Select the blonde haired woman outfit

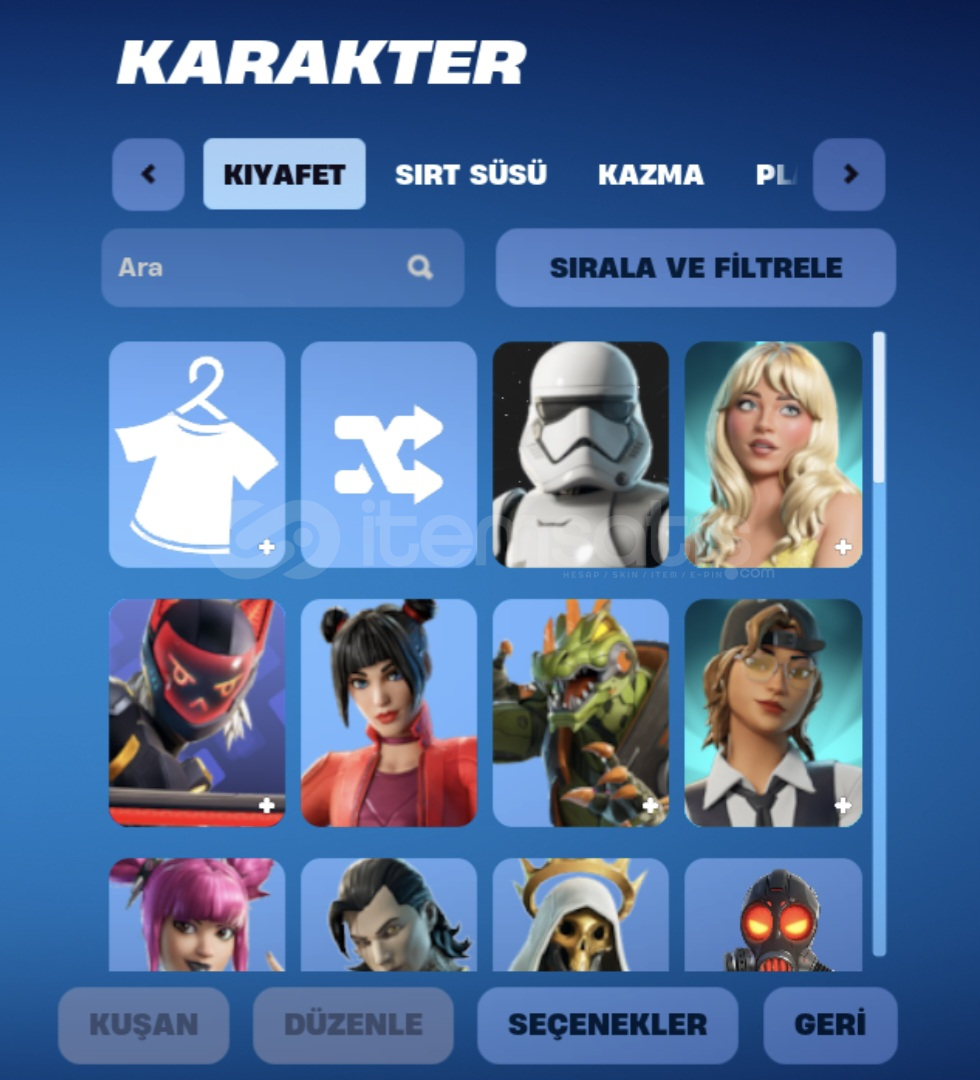772,455
